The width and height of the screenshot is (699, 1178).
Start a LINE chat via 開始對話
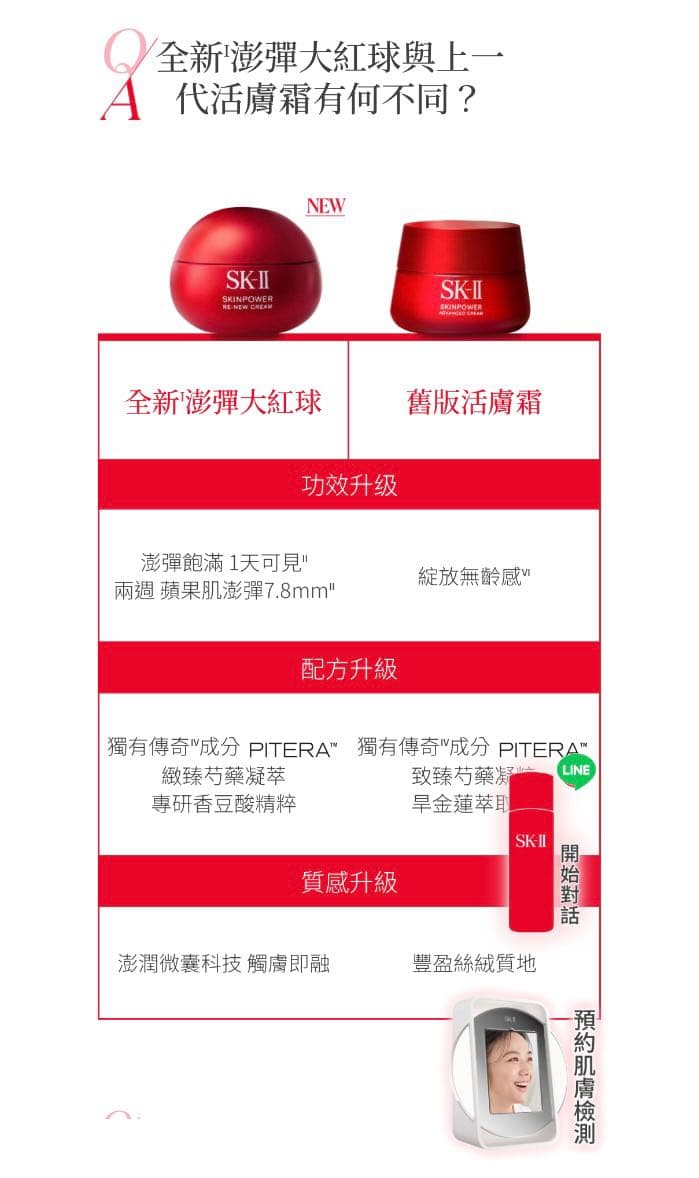click(x=551, y=843)
